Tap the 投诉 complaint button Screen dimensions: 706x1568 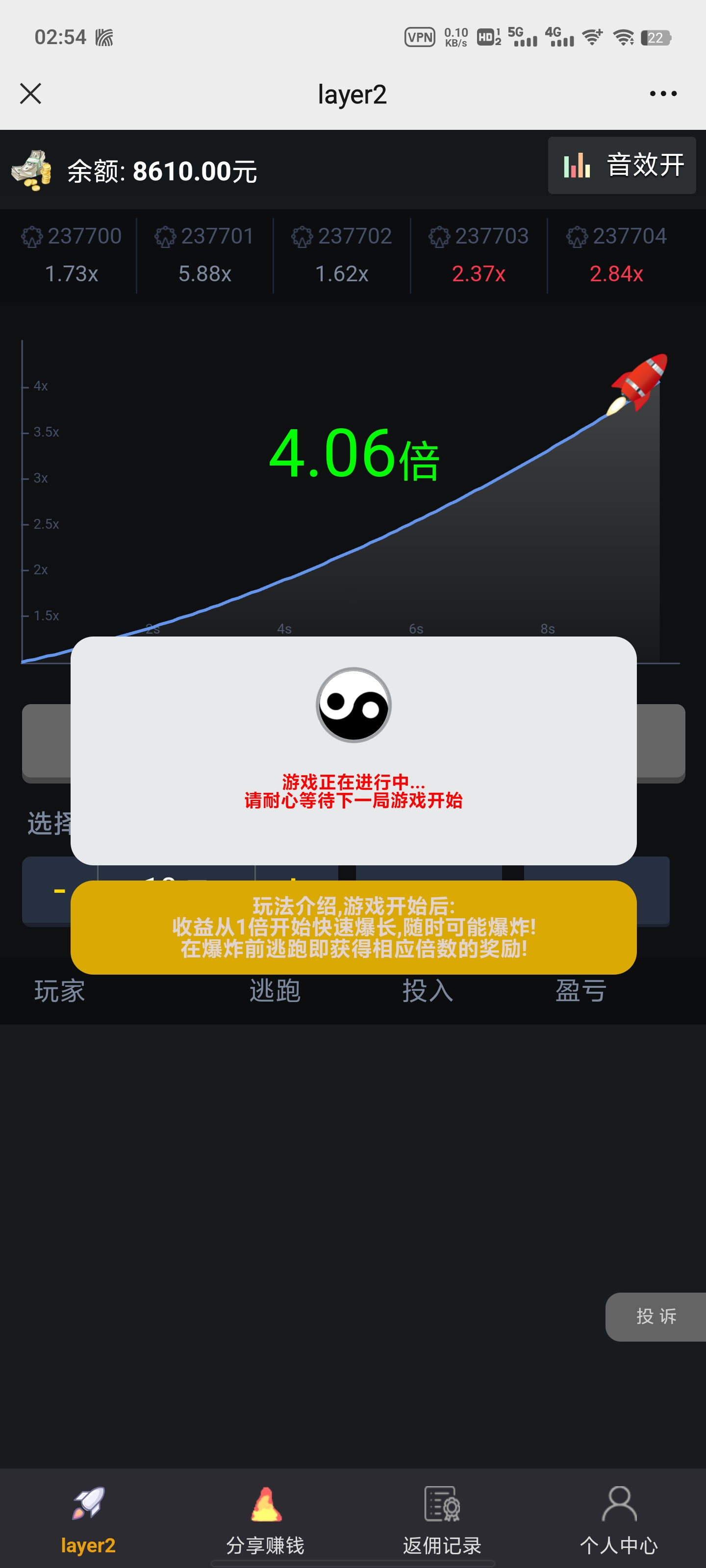656,1317
